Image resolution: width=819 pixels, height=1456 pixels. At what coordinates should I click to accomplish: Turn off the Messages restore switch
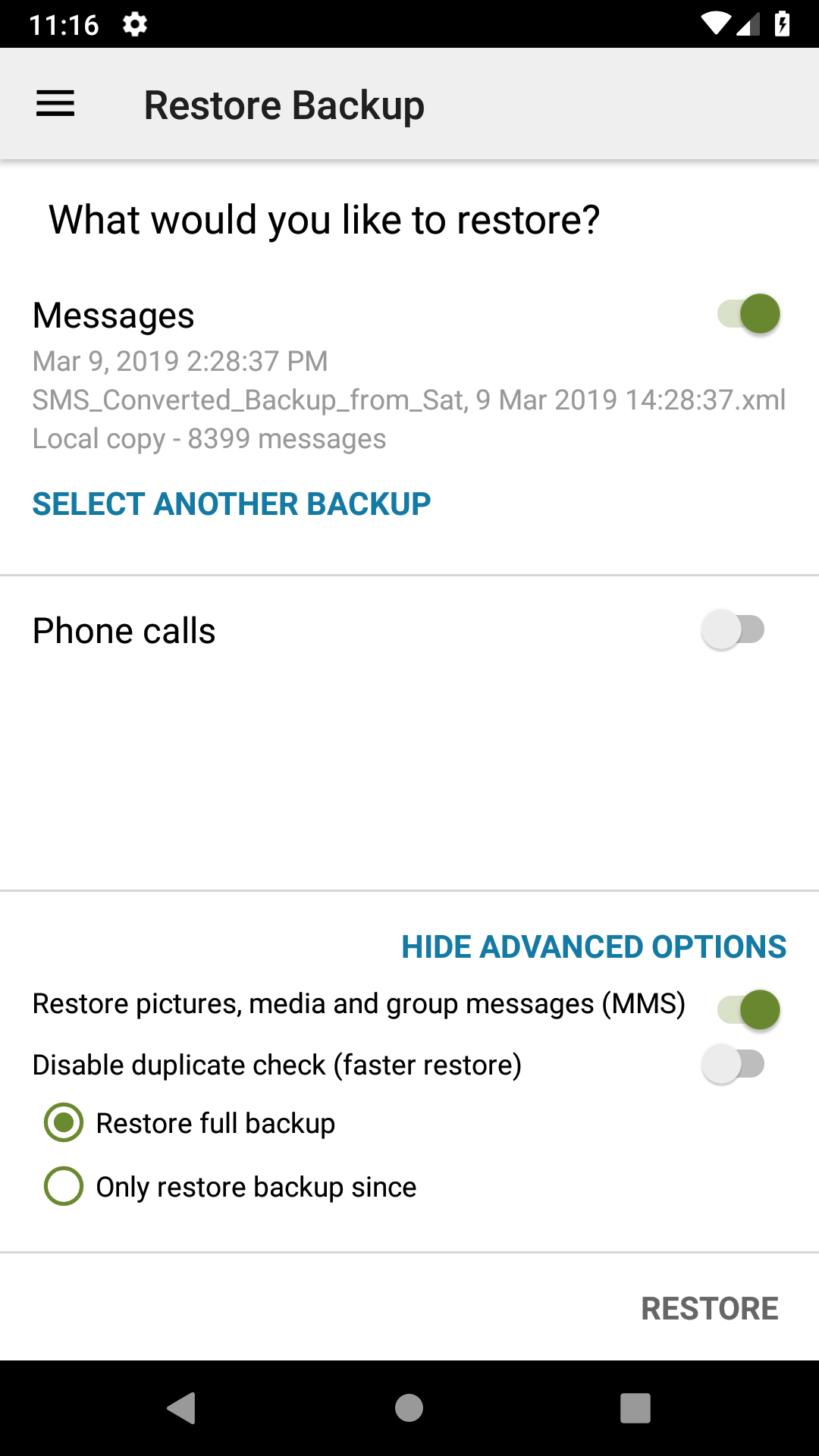click(x=748, y=314)
